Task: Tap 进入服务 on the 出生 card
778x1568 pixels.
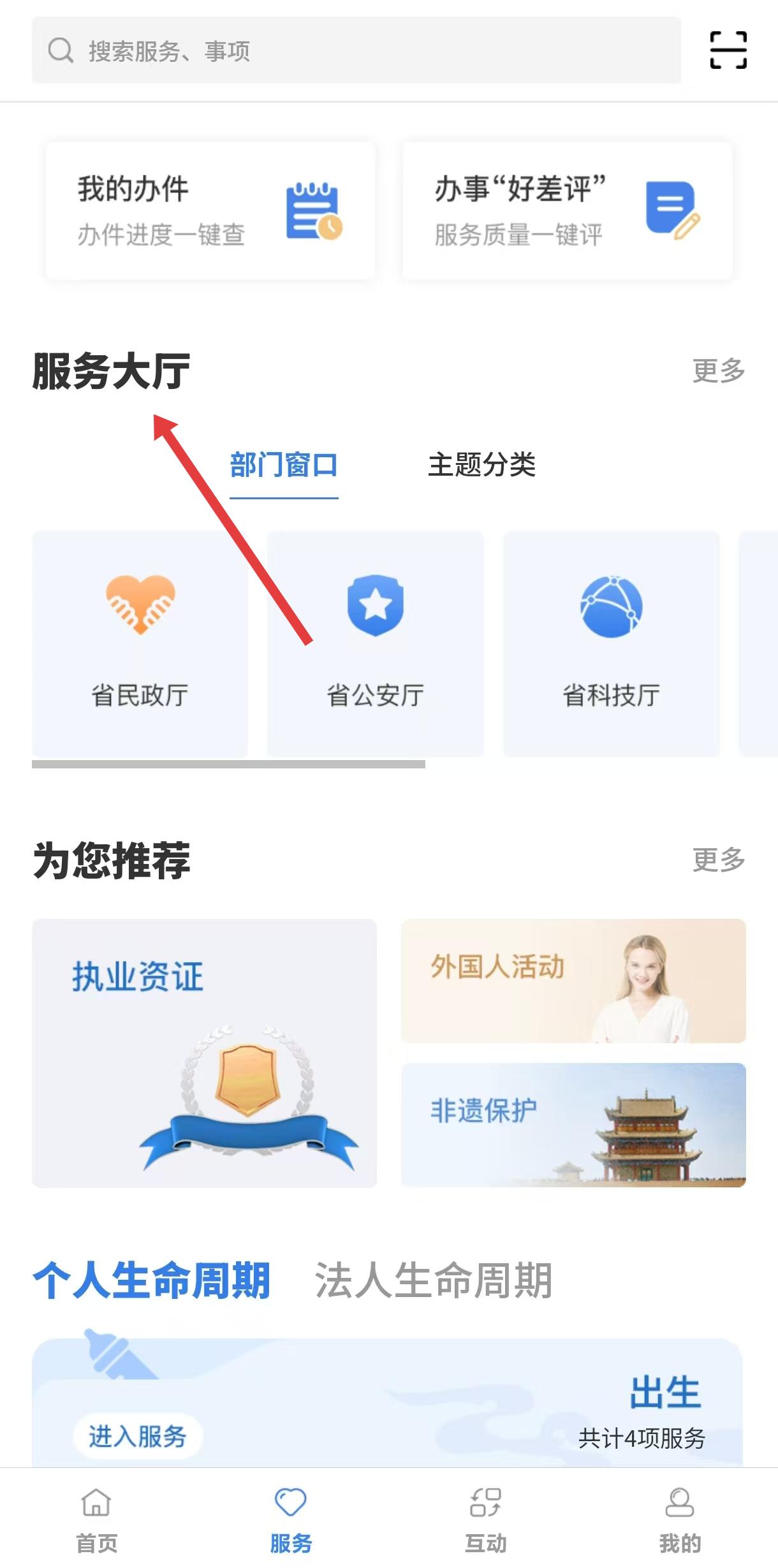Action: click(137, 1437)
